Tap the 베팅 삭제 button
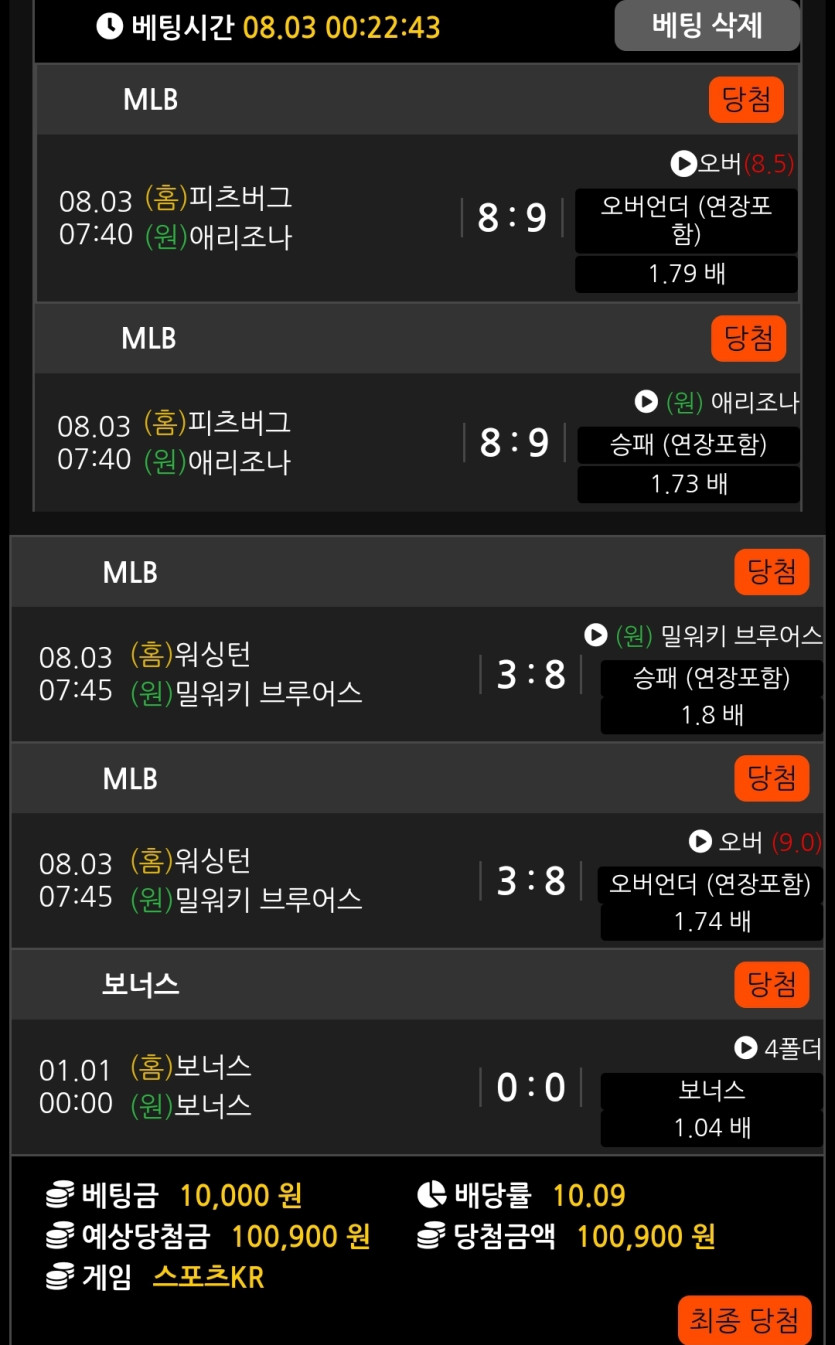Image resolution: width=835 pixels, height=1345 pixels. (707, 25)
